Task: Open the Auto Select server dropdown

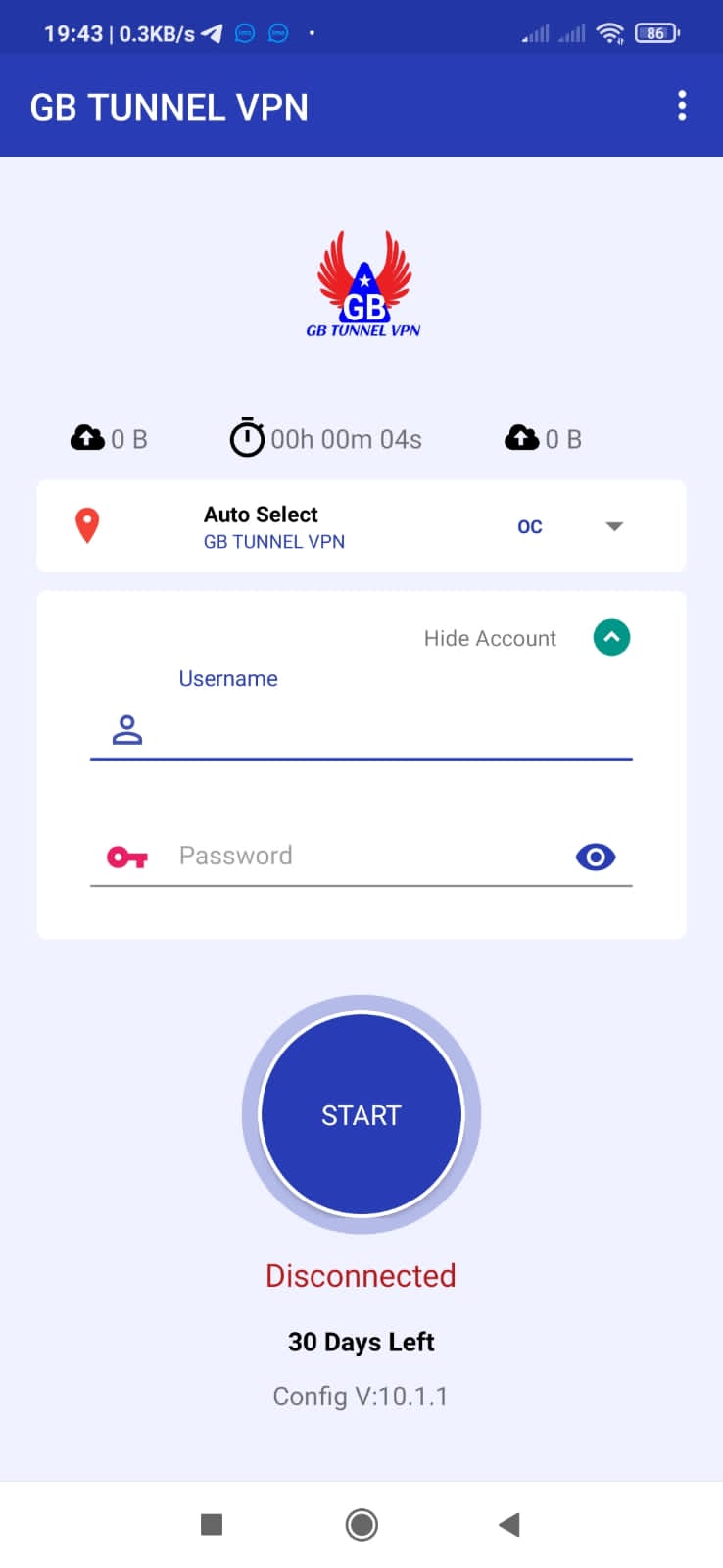Action: tap(361, 526)
